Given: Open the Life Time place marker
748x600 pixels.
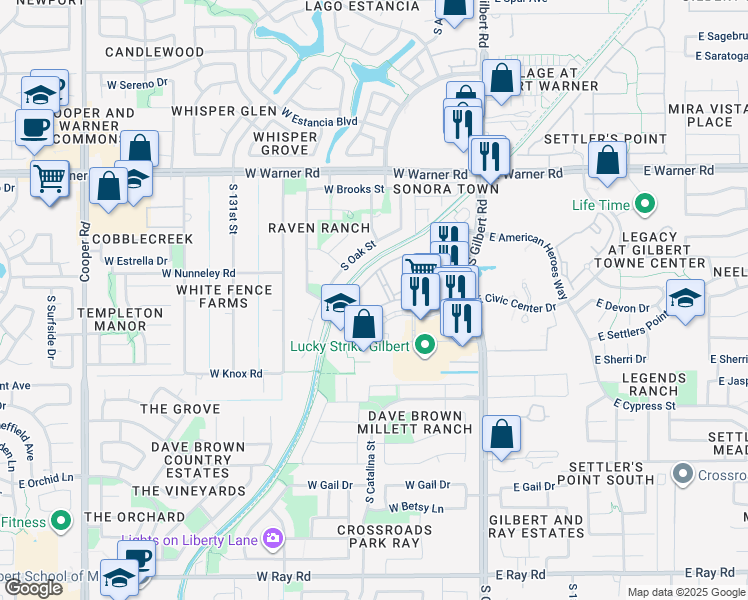Looking at the screenshot, I should click(645, 205).
